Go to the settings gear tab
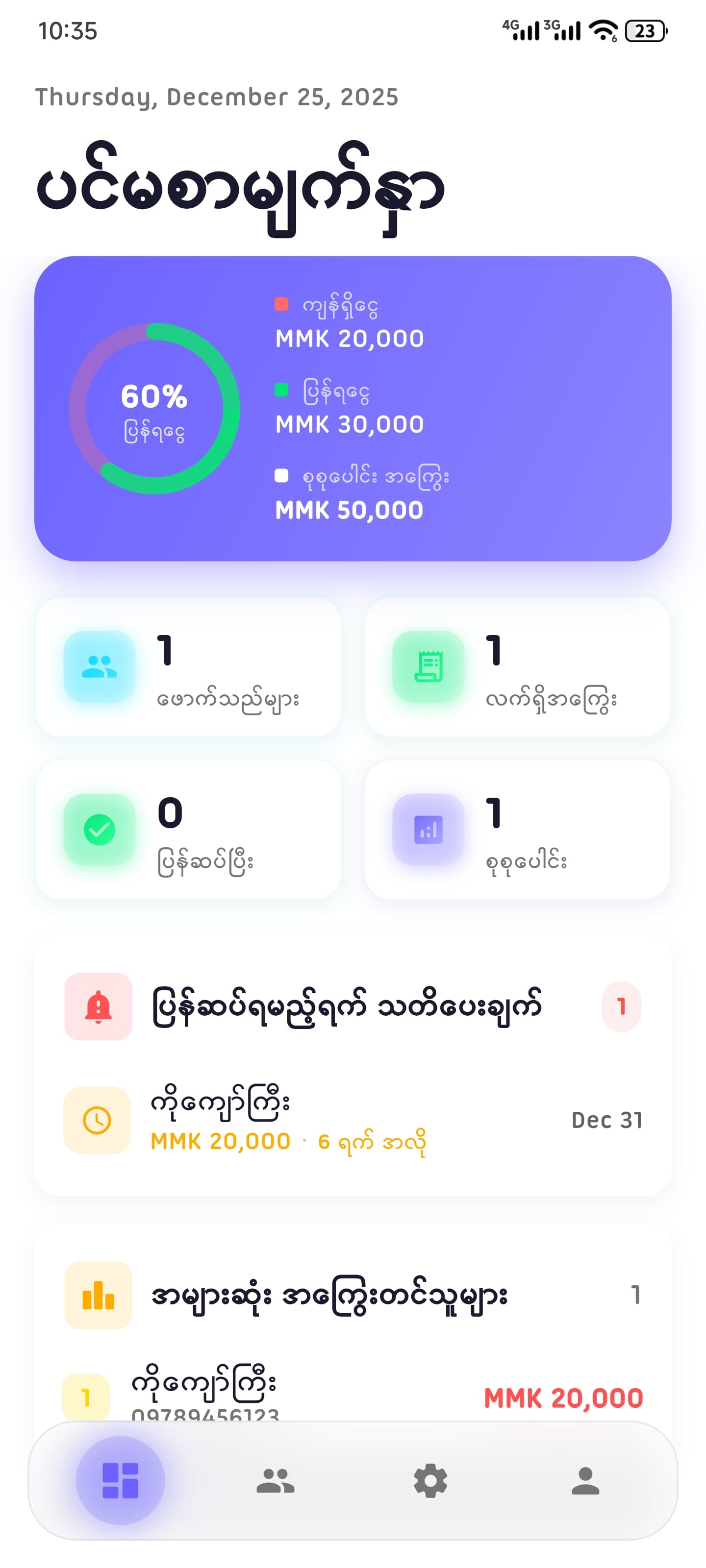Viewport: 706px width, 1568px height. pos(430,1480)
